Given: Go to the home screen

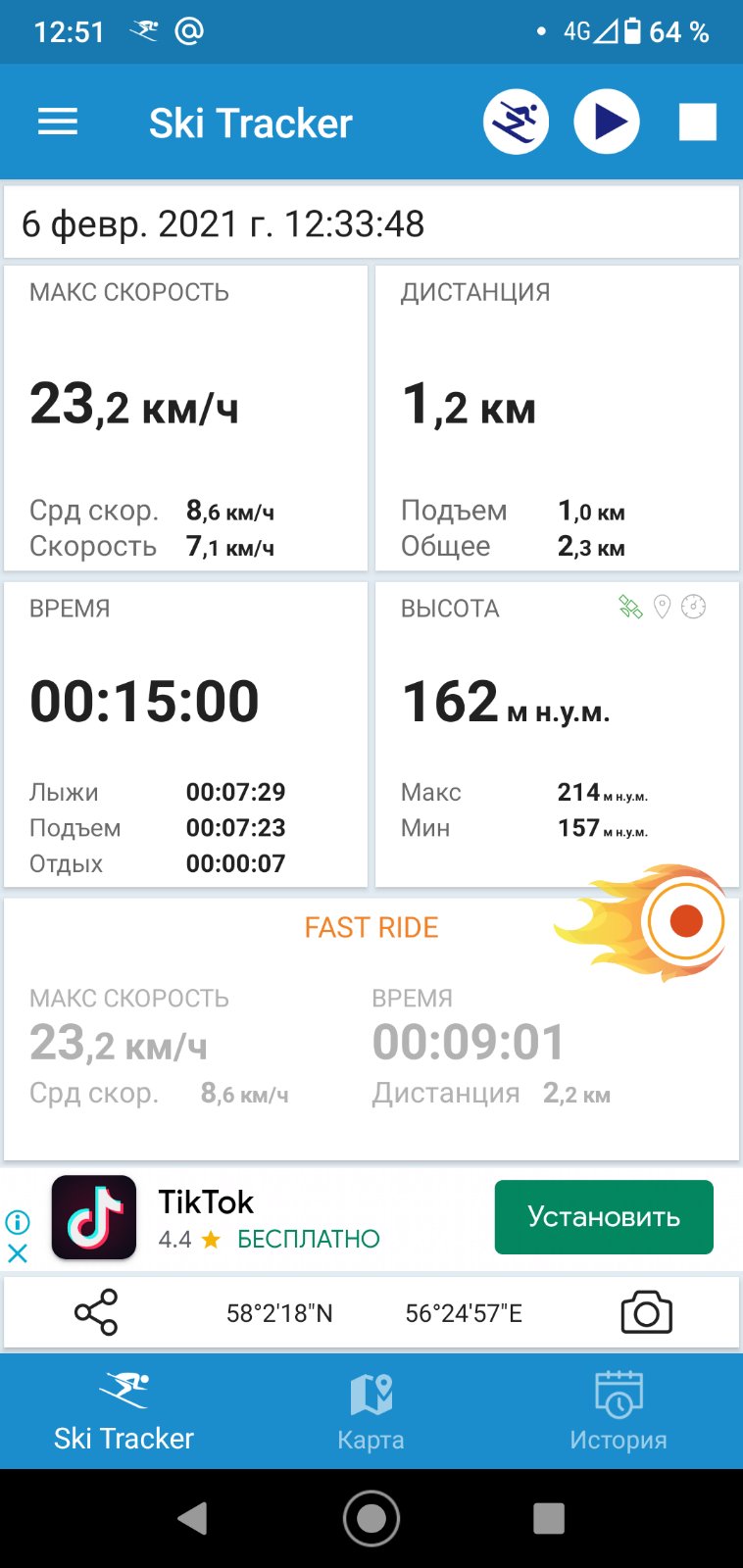Looking at the screenshot, I should tap(371, 1518).
